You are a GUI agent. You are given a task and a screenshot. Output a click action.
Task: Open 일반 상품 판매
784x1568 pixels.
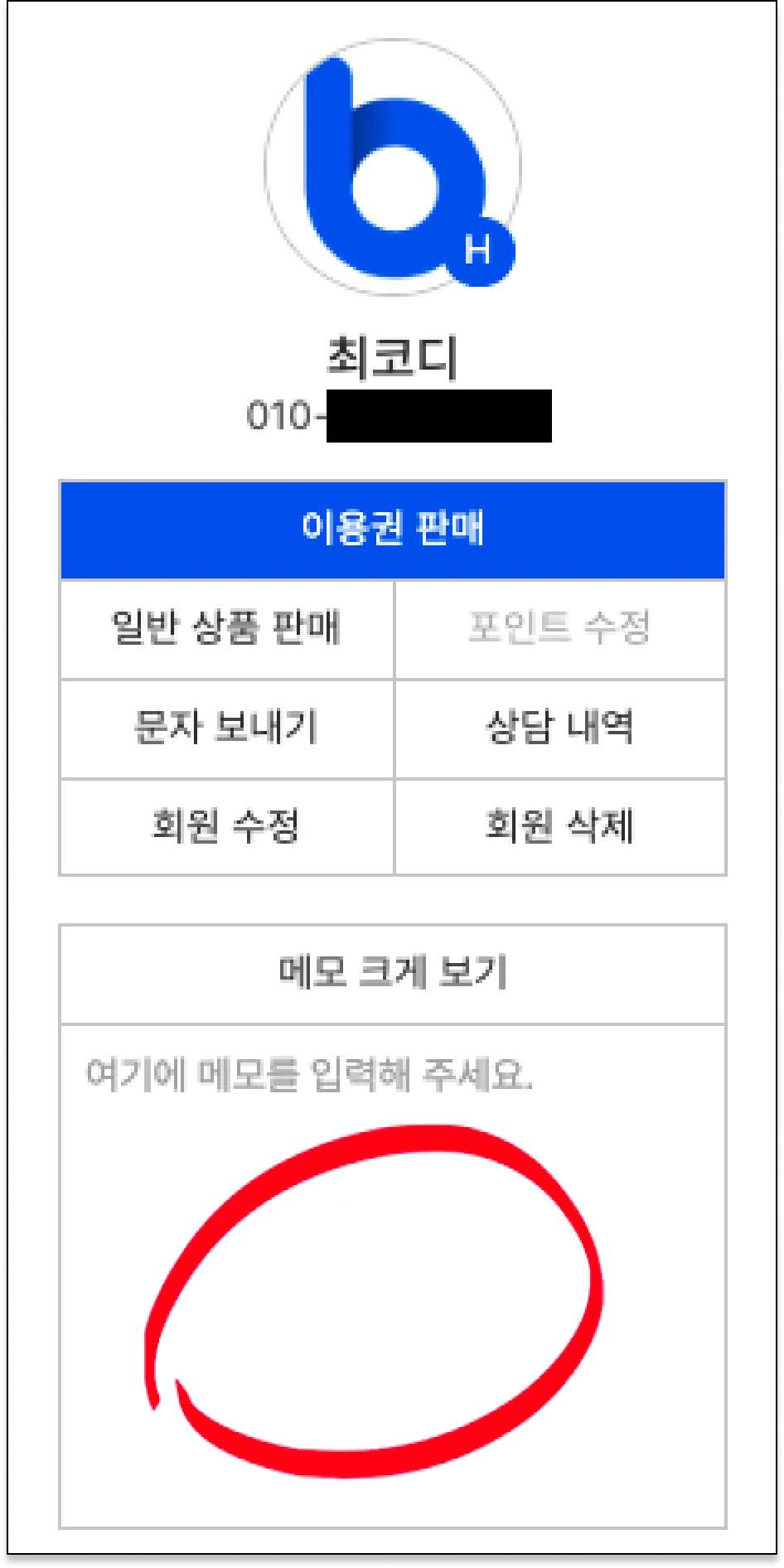pos(226,628)
